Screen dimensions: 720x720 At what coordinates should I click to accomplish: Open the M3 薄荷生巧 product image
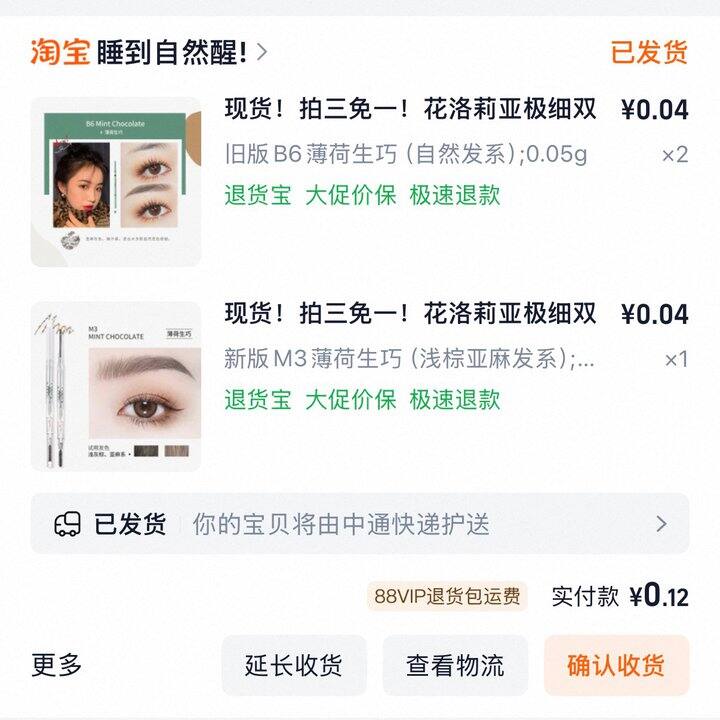click(x=116, y=386)
